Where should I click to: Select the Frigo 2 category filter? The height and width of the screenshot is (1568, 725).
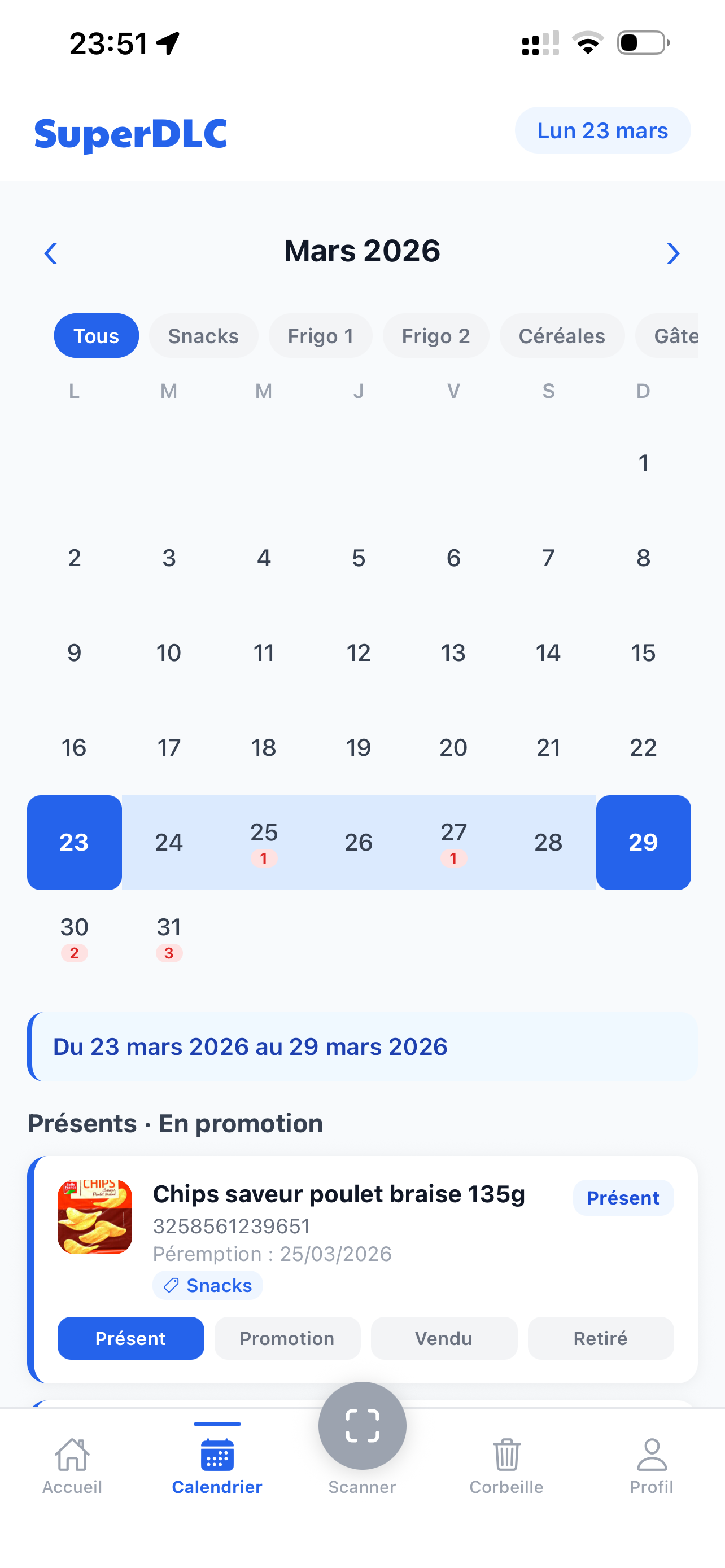pos(436,335)
